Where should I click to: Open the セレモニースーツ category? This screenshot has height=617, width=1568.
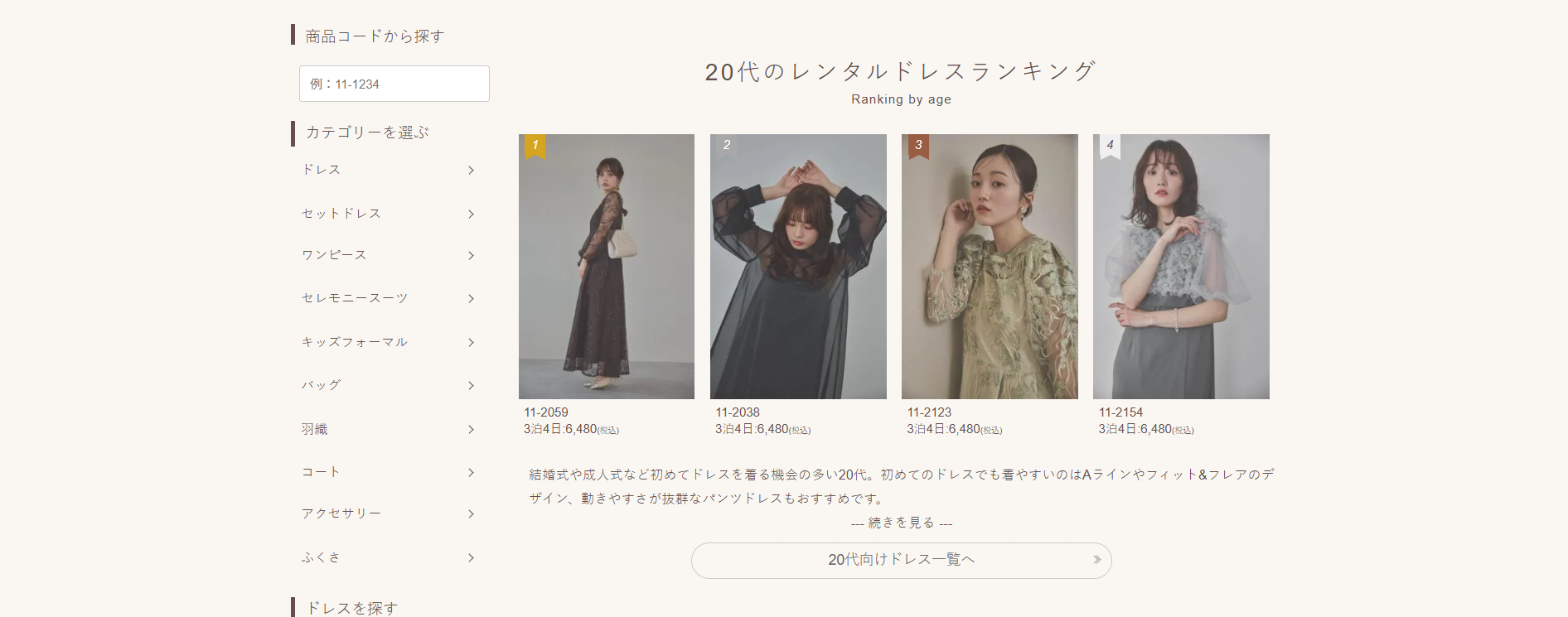[388, 298]
